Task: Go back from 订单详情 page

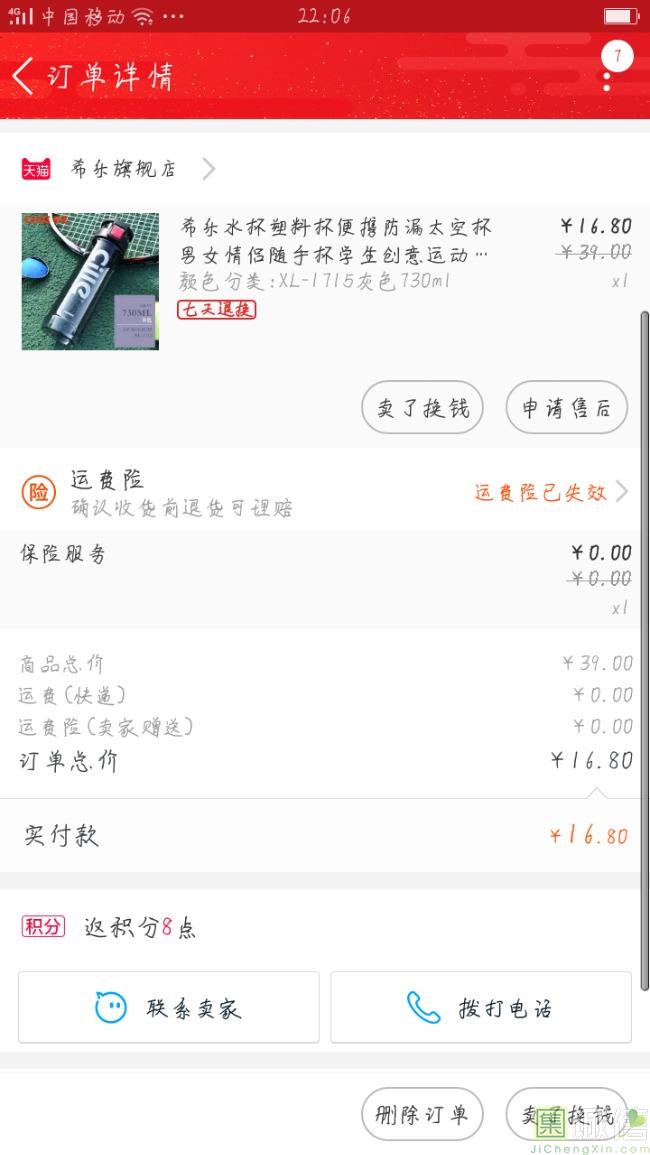Action: (x=24, y=76)
